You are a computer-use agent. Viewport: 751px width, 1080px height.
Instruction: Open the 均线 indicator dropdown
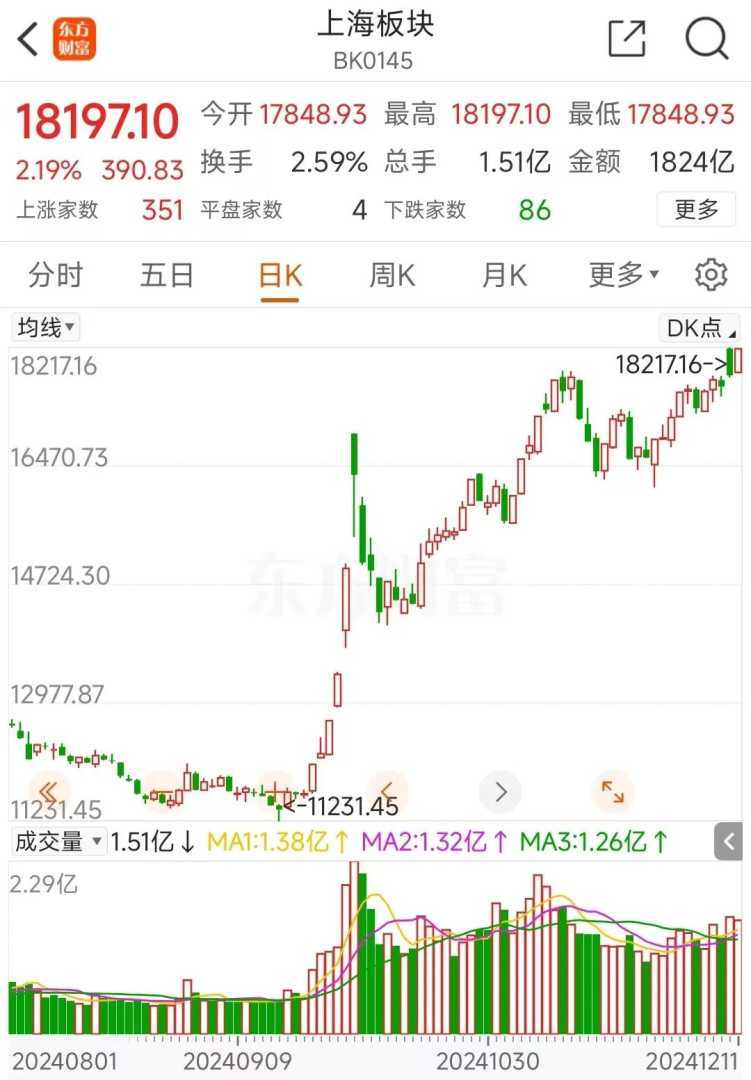pyautogui.click(x=45, y=327)
